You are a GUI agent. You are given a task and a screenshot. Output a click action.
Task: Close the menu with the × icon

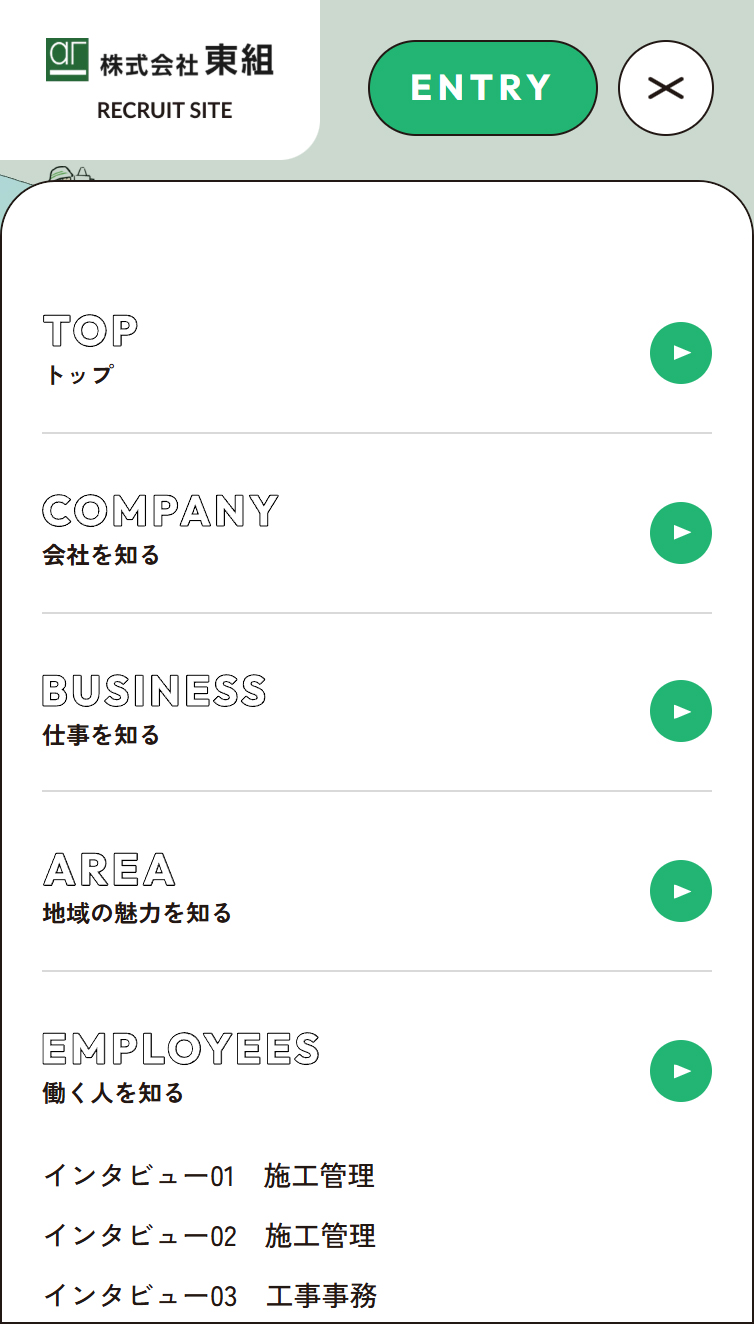pos(665,88)
